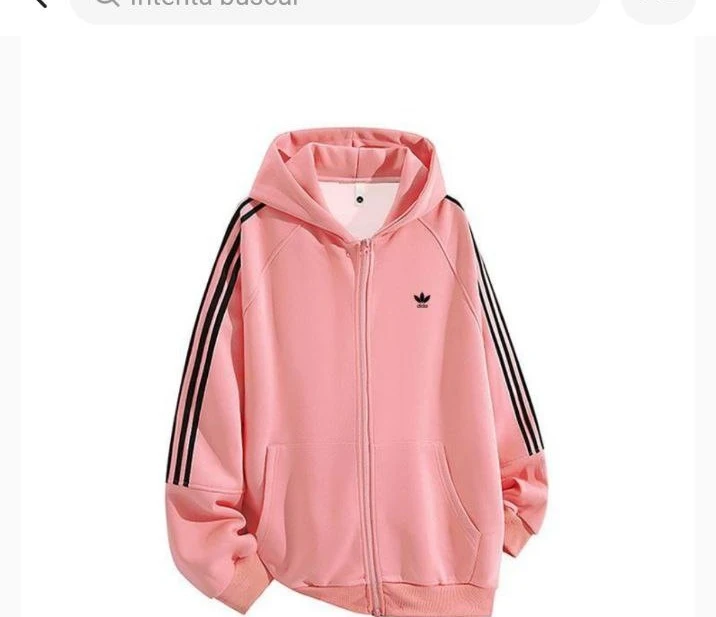Tap the 'Intenta buscar' search field
This screenshot has height=617, width=716.
pos(335,5)
